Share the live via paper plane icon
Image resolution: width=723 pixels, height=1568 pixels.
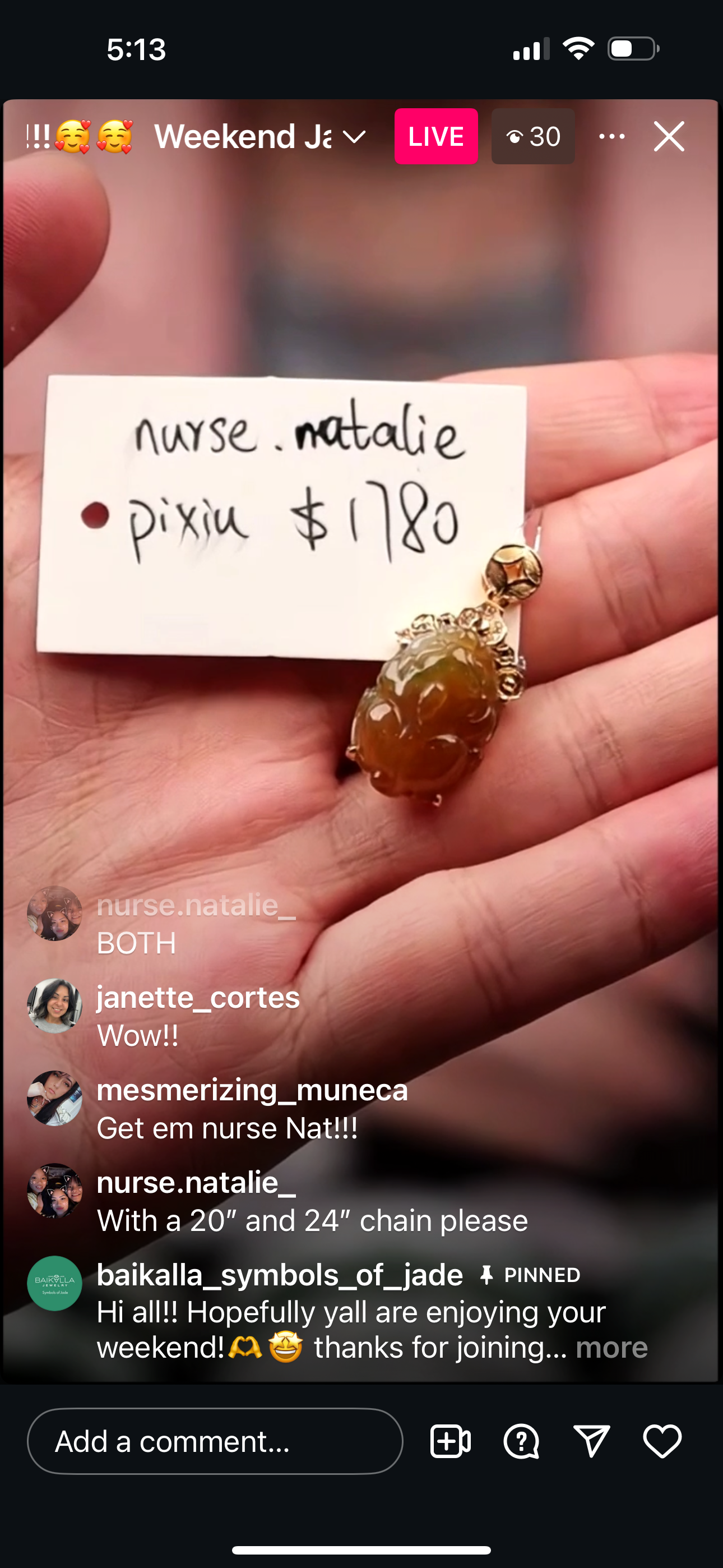(x=591, y=1441)
